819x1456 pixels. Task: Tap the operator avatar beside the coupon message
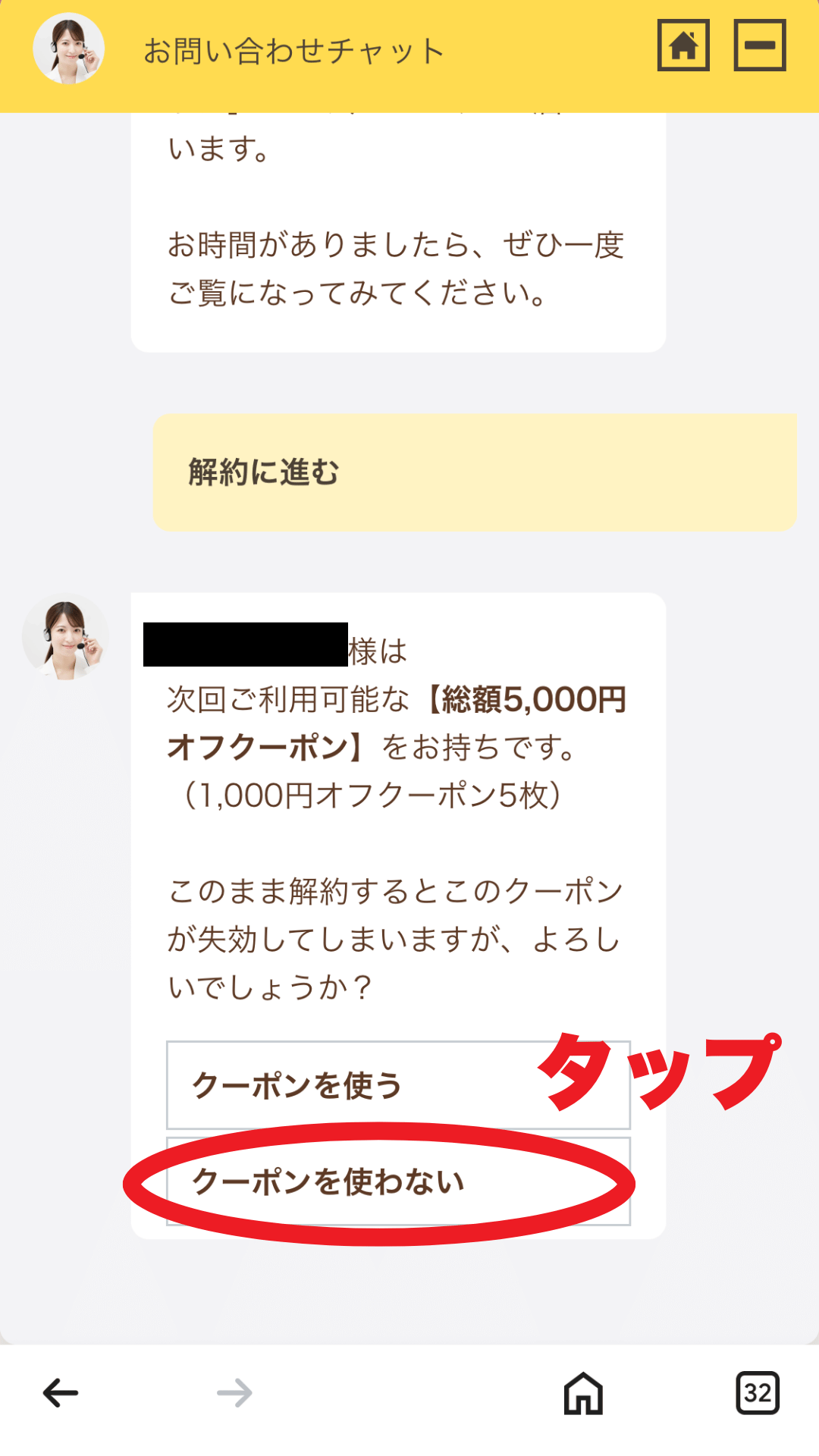pos(64,637)
